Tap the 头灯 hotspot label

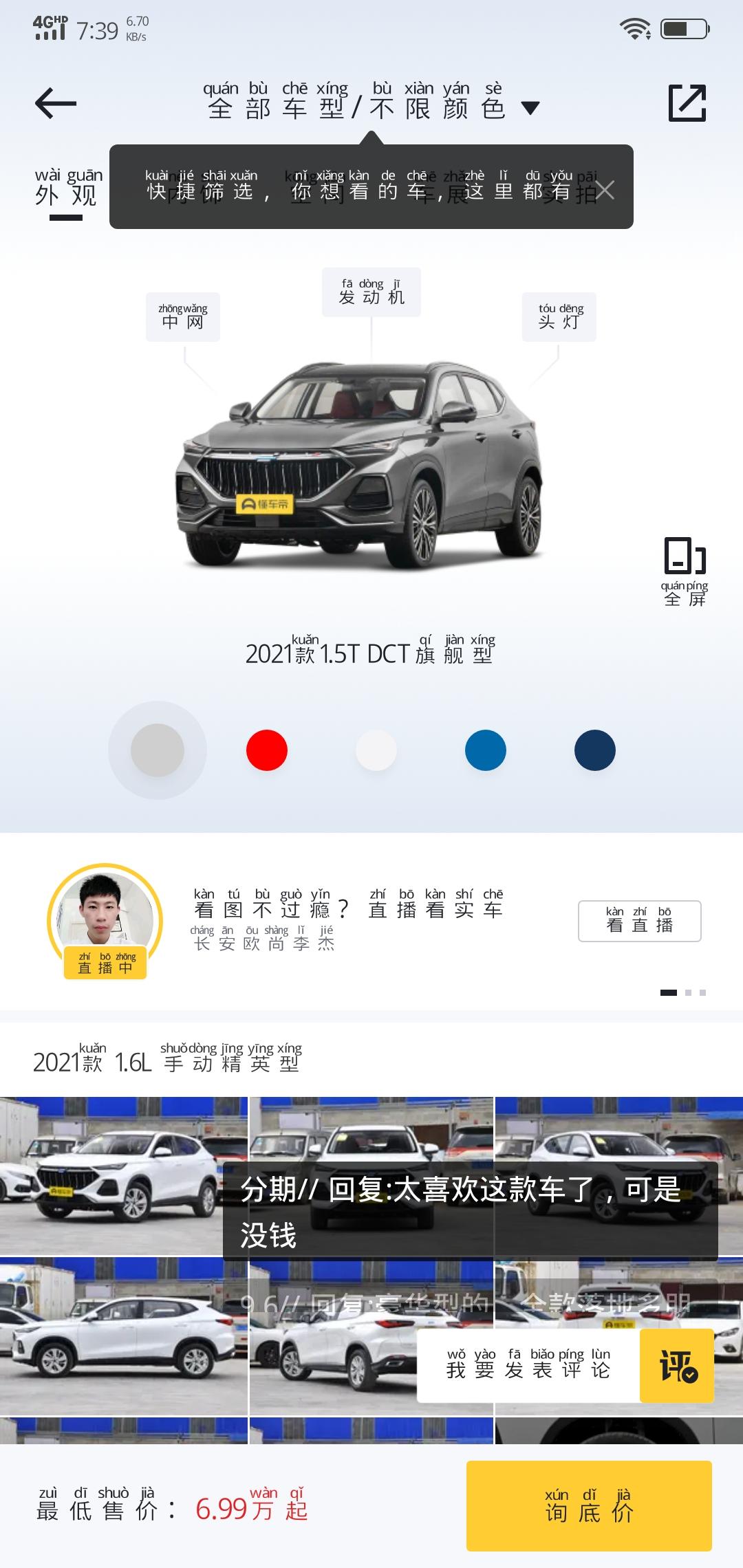coord(559,317)
